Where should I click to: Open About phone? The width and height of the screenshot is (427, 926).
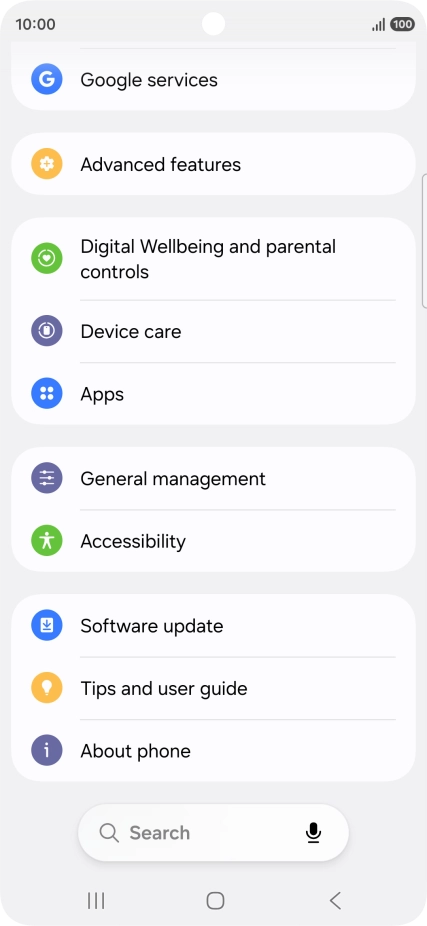tap(213, 751)
